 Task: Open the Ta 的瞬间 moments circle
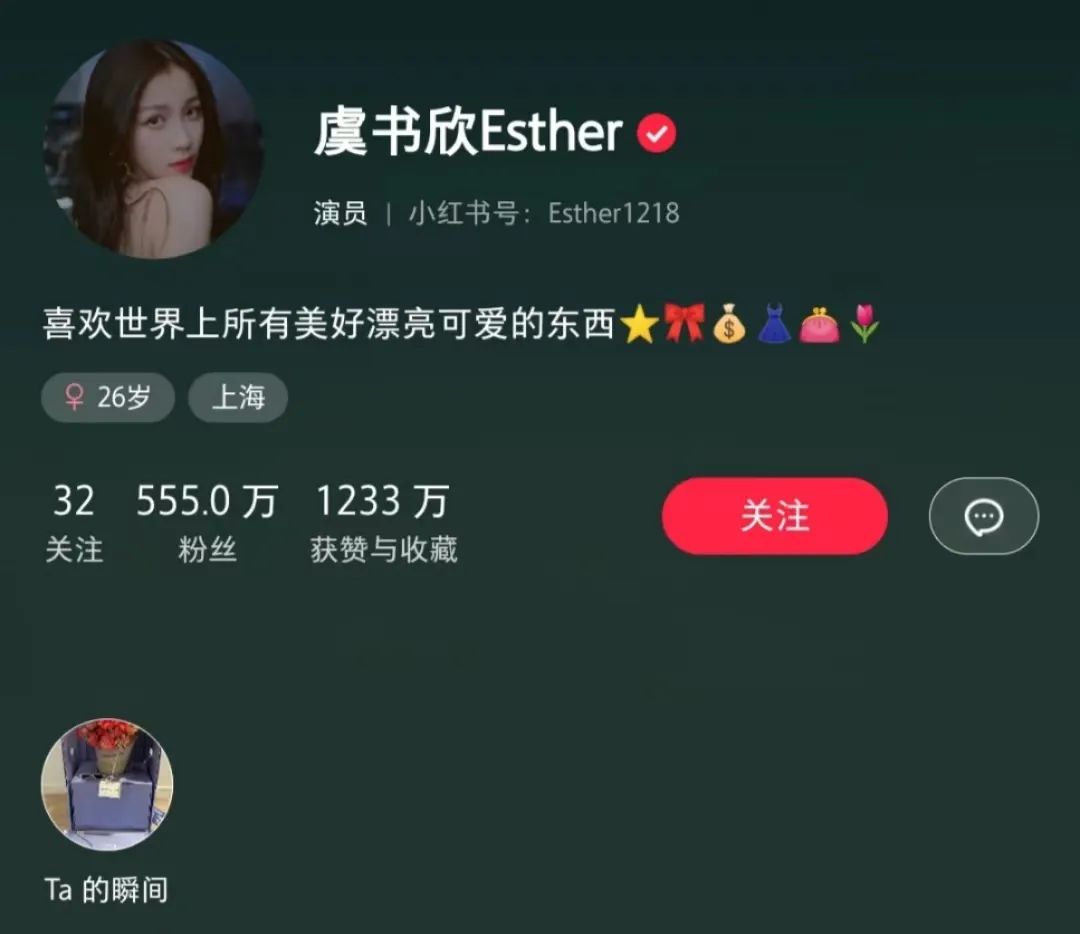[107, 785]
